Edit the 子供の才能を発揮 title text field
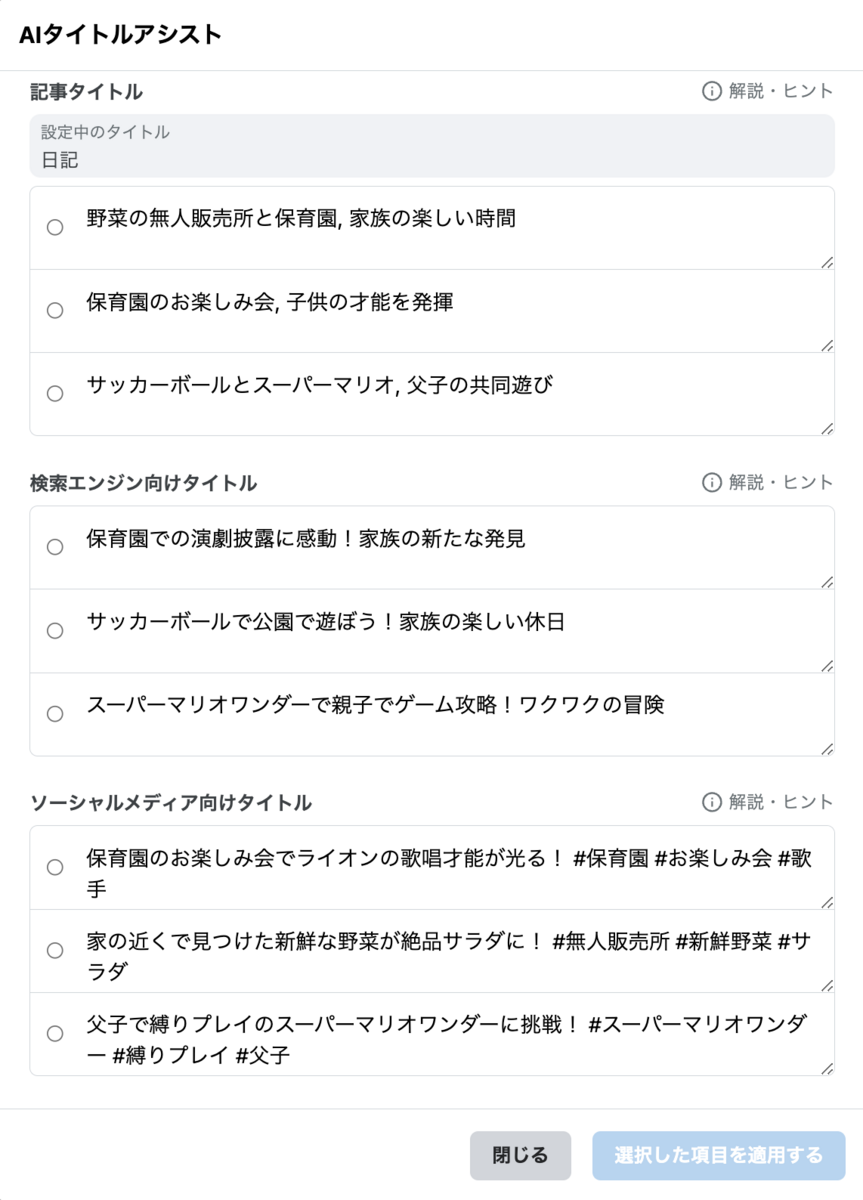Viewport: 863px width, 1200px height. [456, 311]
